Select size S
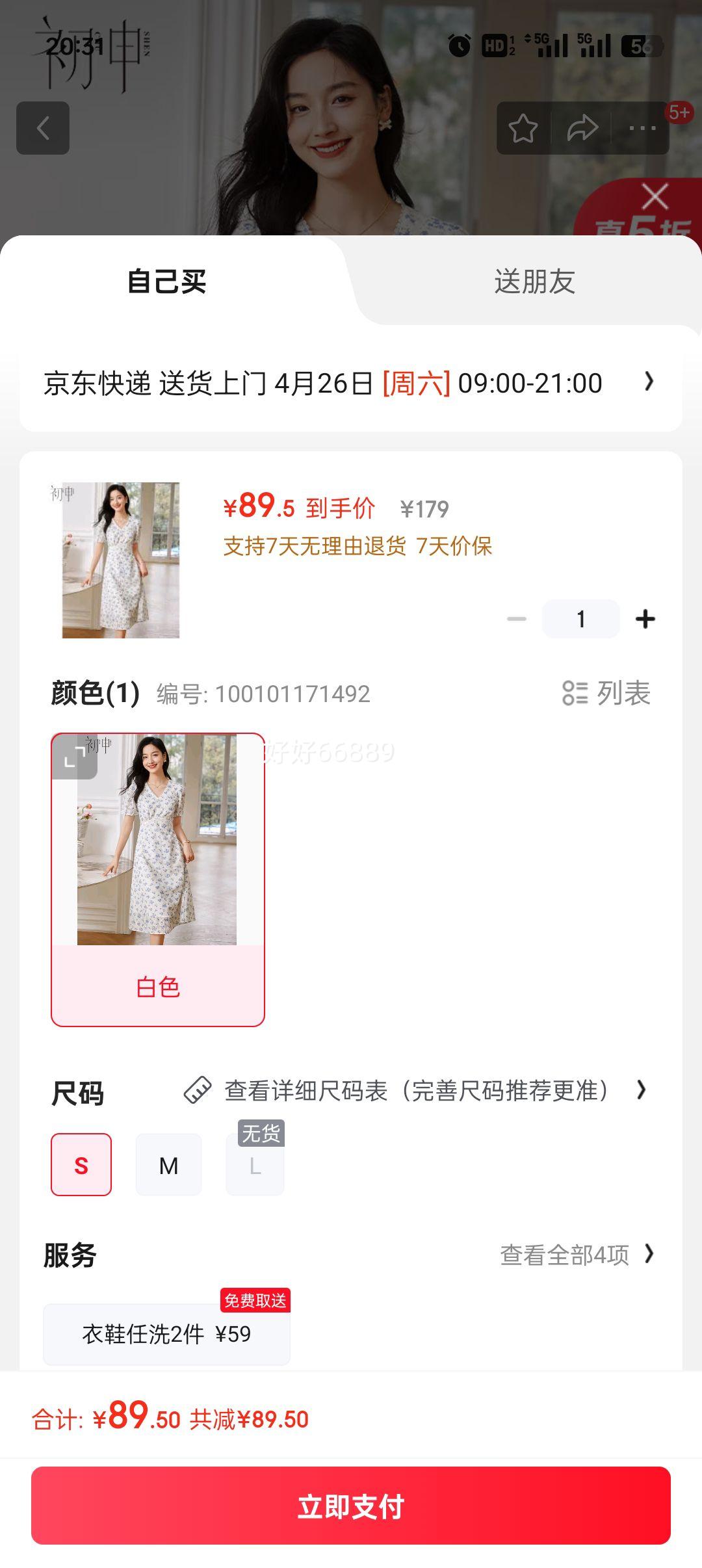This screenshot has width=702, height=1568. coord(81,1165)
